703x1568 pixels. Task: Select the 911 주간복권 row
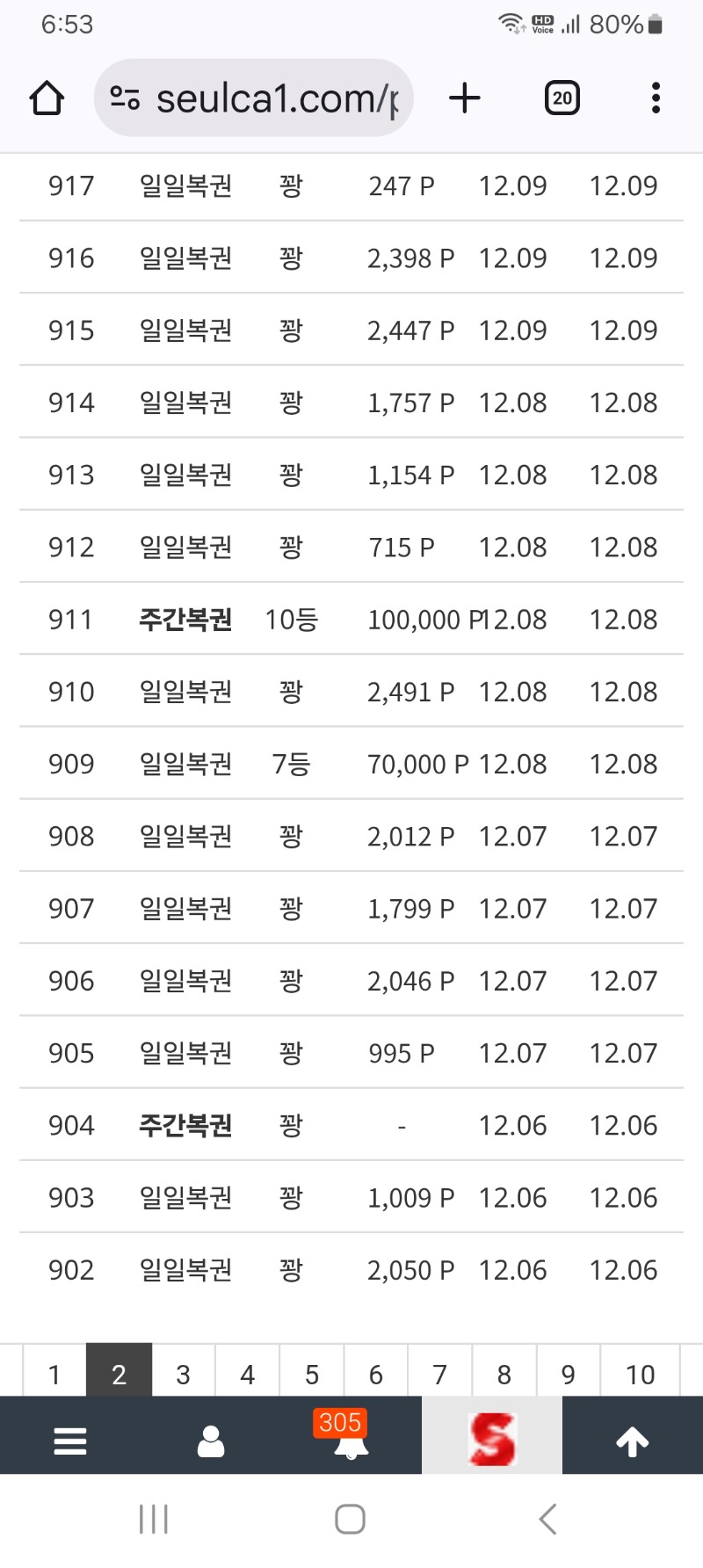click(x=351, y=619)
